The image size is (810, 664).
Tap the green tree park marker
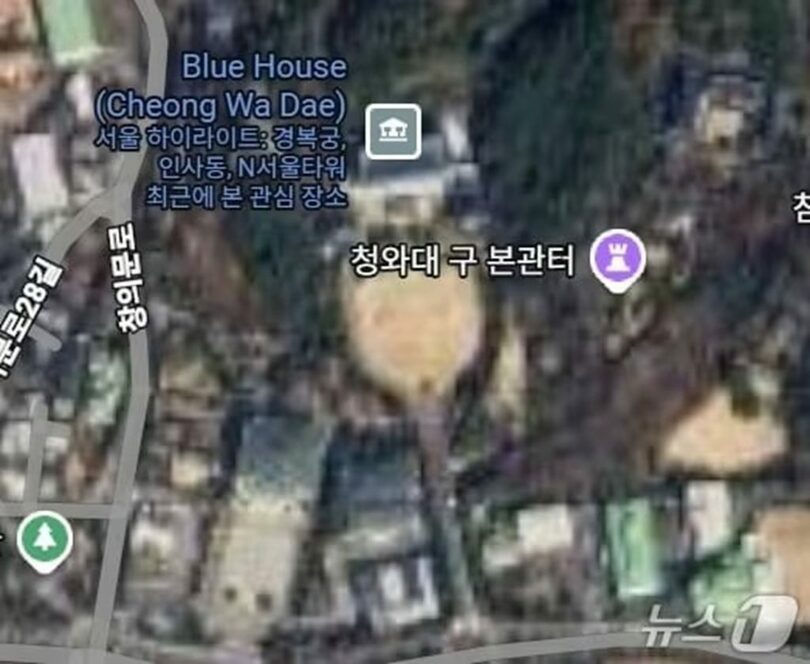45,537
